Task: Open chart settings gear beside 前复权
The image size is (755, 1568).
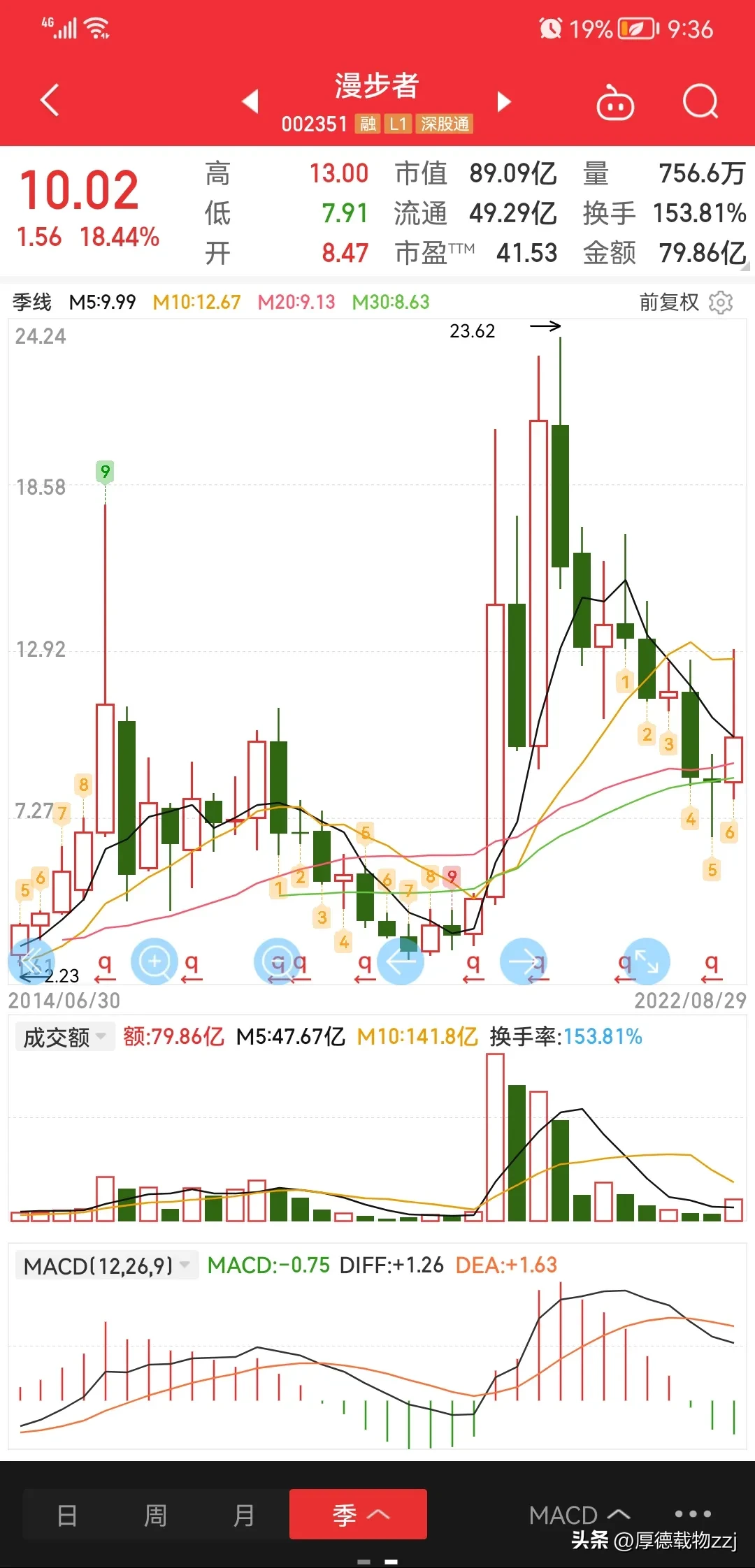Action: tap(721, 303)
